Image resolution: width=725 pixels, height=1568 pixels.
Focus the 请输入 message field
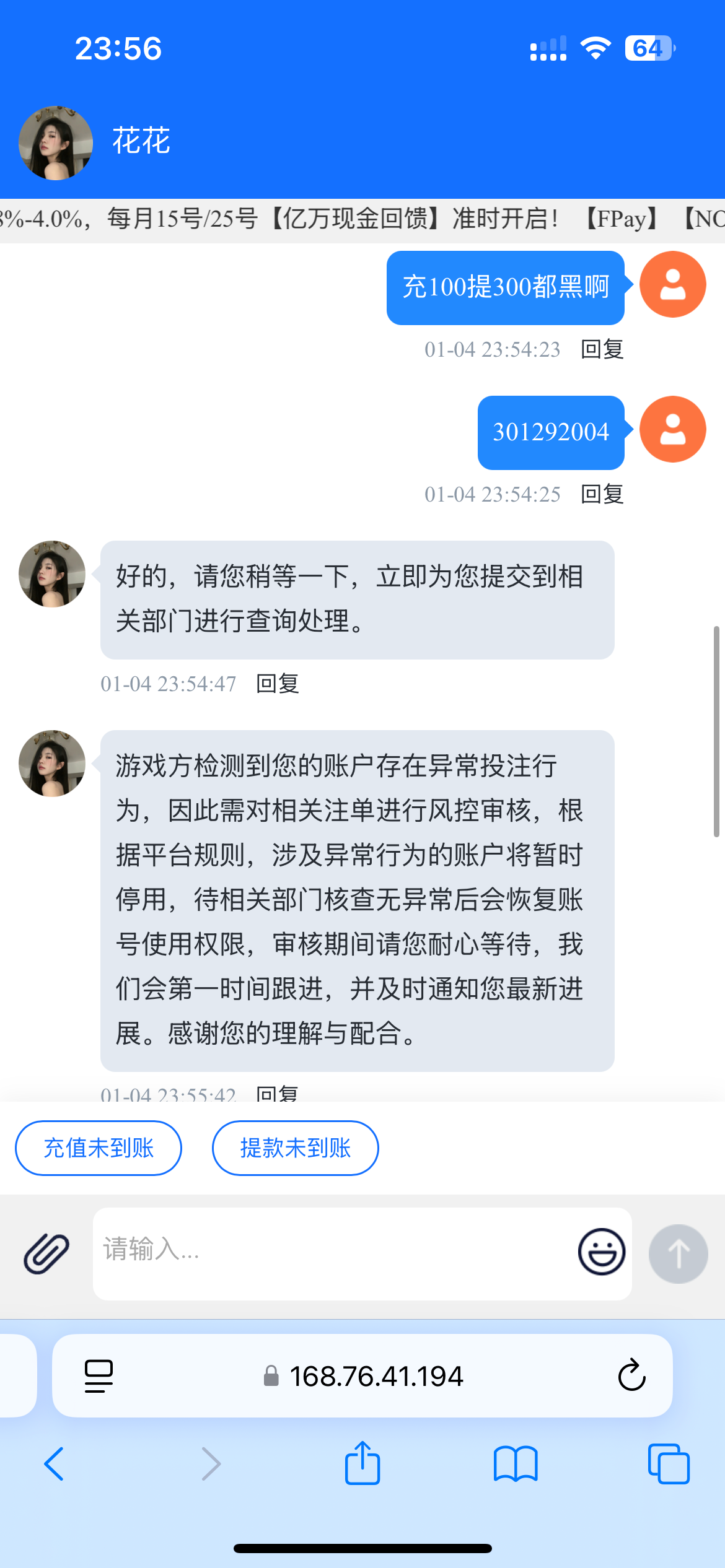[x=335, y=1252]
